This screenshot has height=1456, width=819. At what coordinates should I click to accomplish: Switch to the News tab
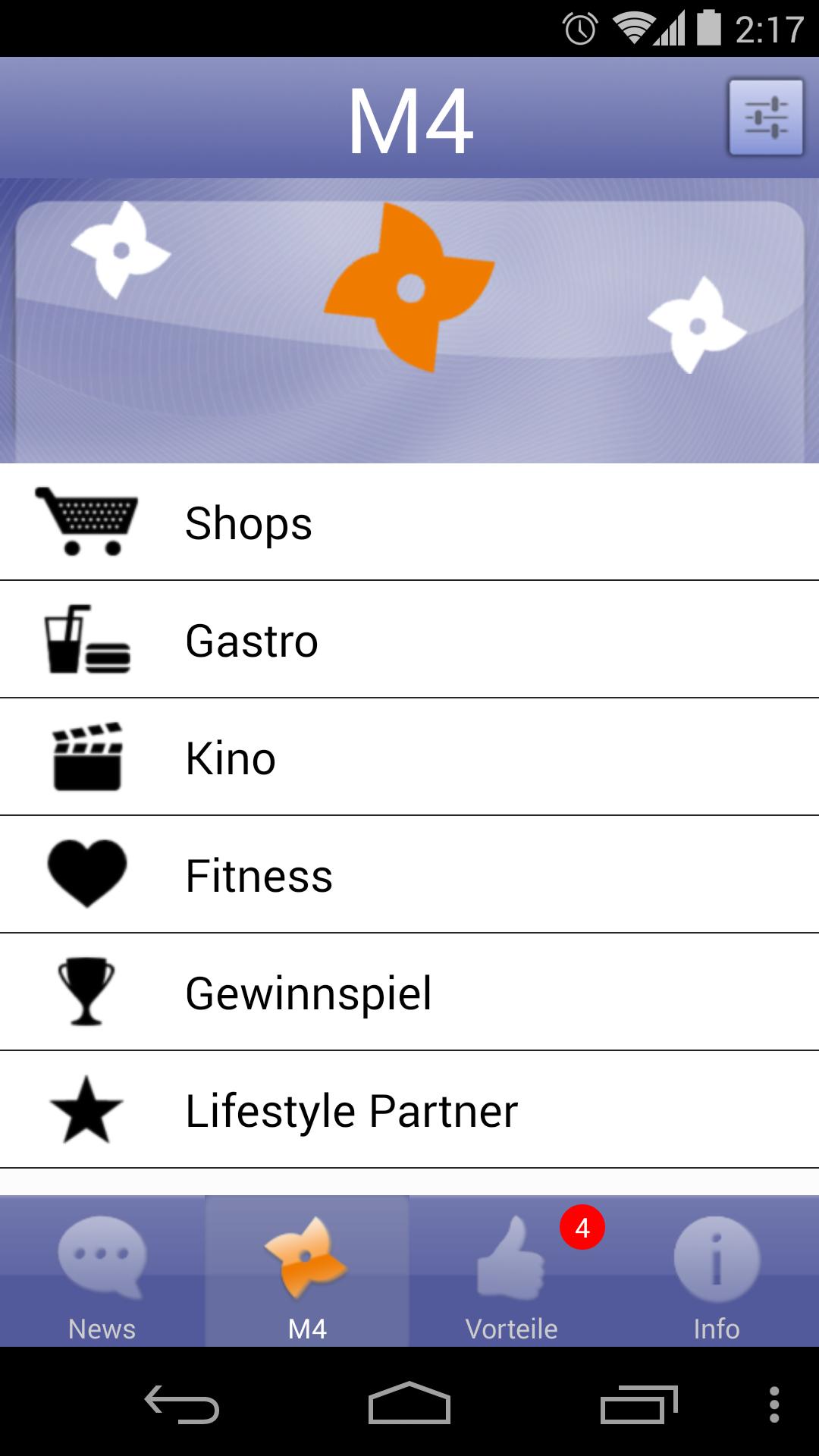click(102, 1272)
